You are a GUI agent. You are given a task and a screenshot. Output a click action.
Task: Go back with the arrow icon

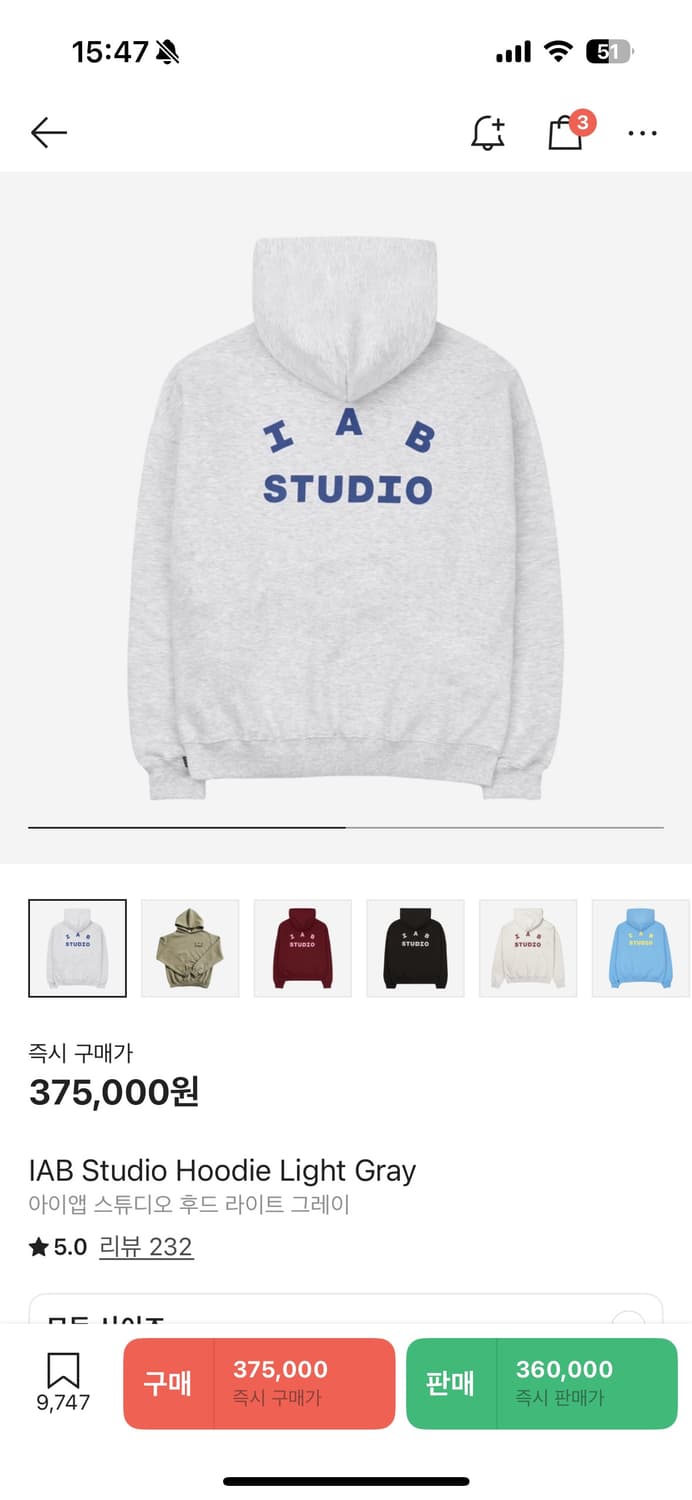(x=48, y=132)
